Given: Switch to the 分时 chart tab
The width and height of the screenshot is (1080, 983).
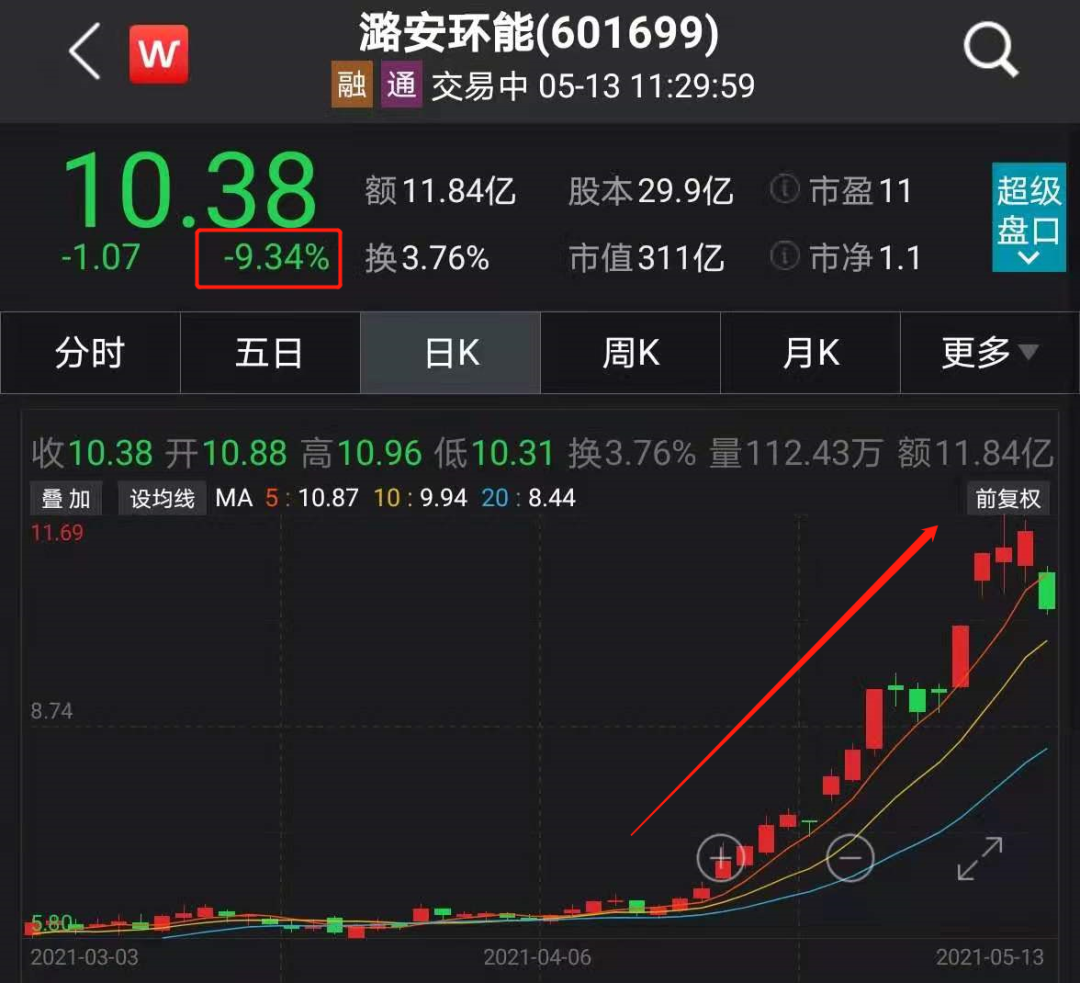Looking at the screenshot, I should click(90, 353).
